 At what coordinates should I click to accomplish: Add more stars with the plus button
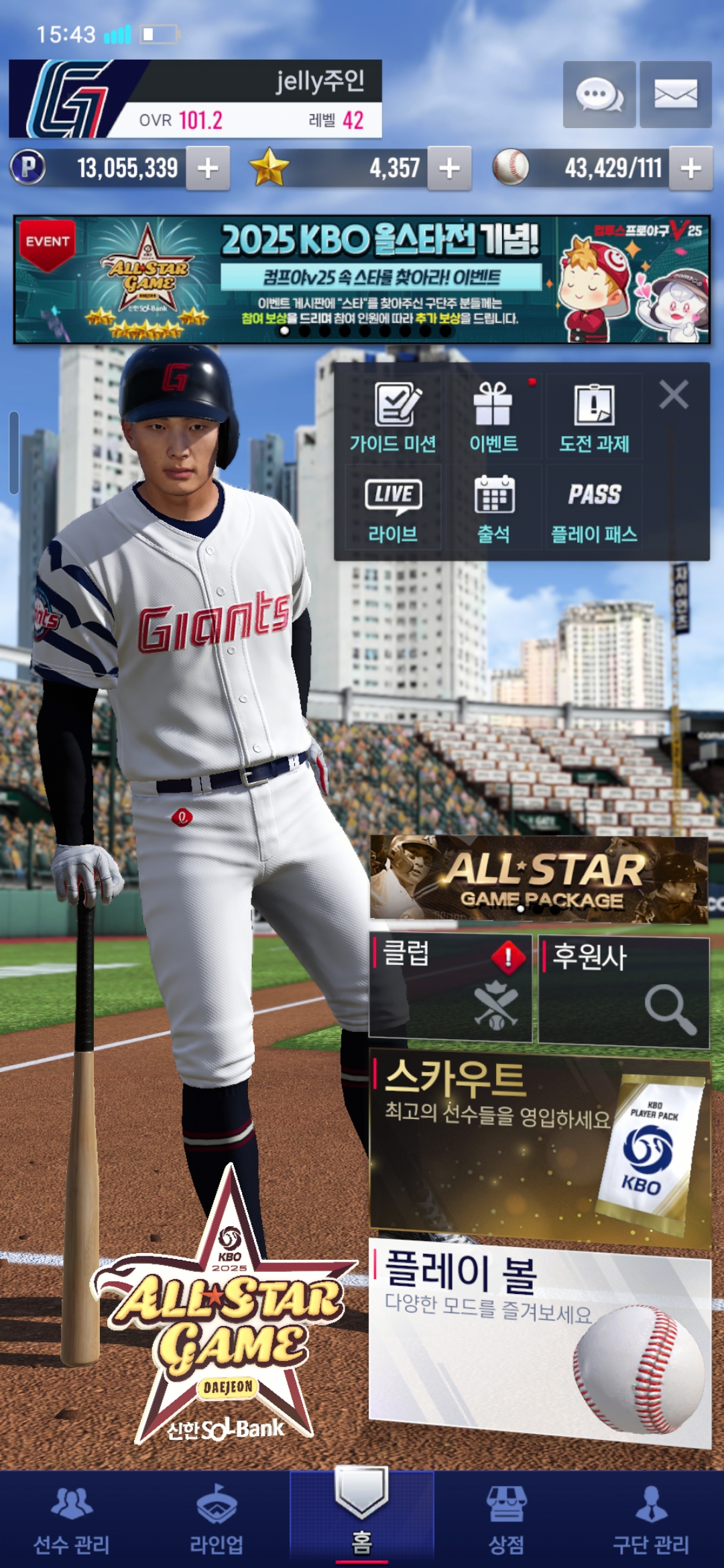click(x=449, y=168)
